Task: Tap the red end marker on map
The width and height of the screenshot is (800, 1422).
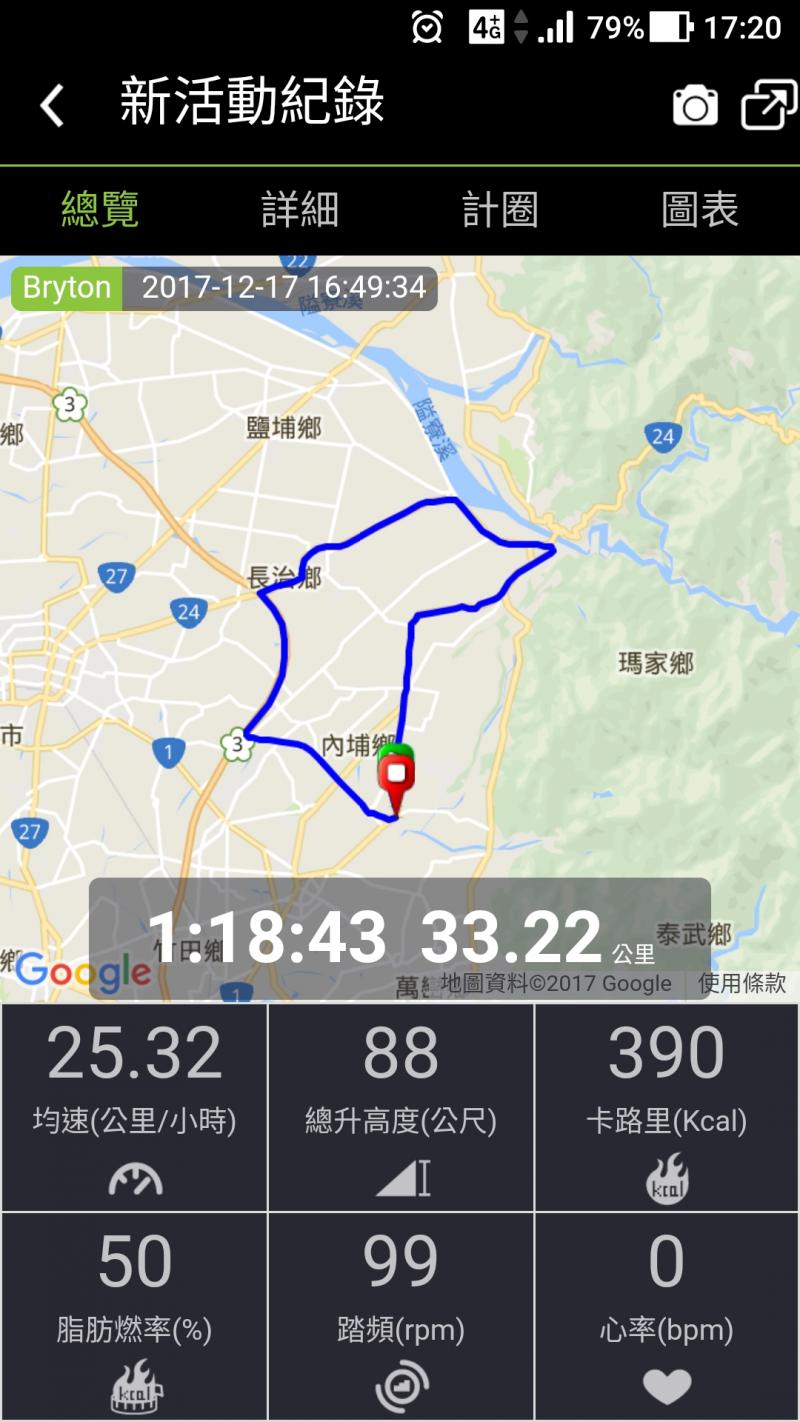Action: [x=398, y=782]
